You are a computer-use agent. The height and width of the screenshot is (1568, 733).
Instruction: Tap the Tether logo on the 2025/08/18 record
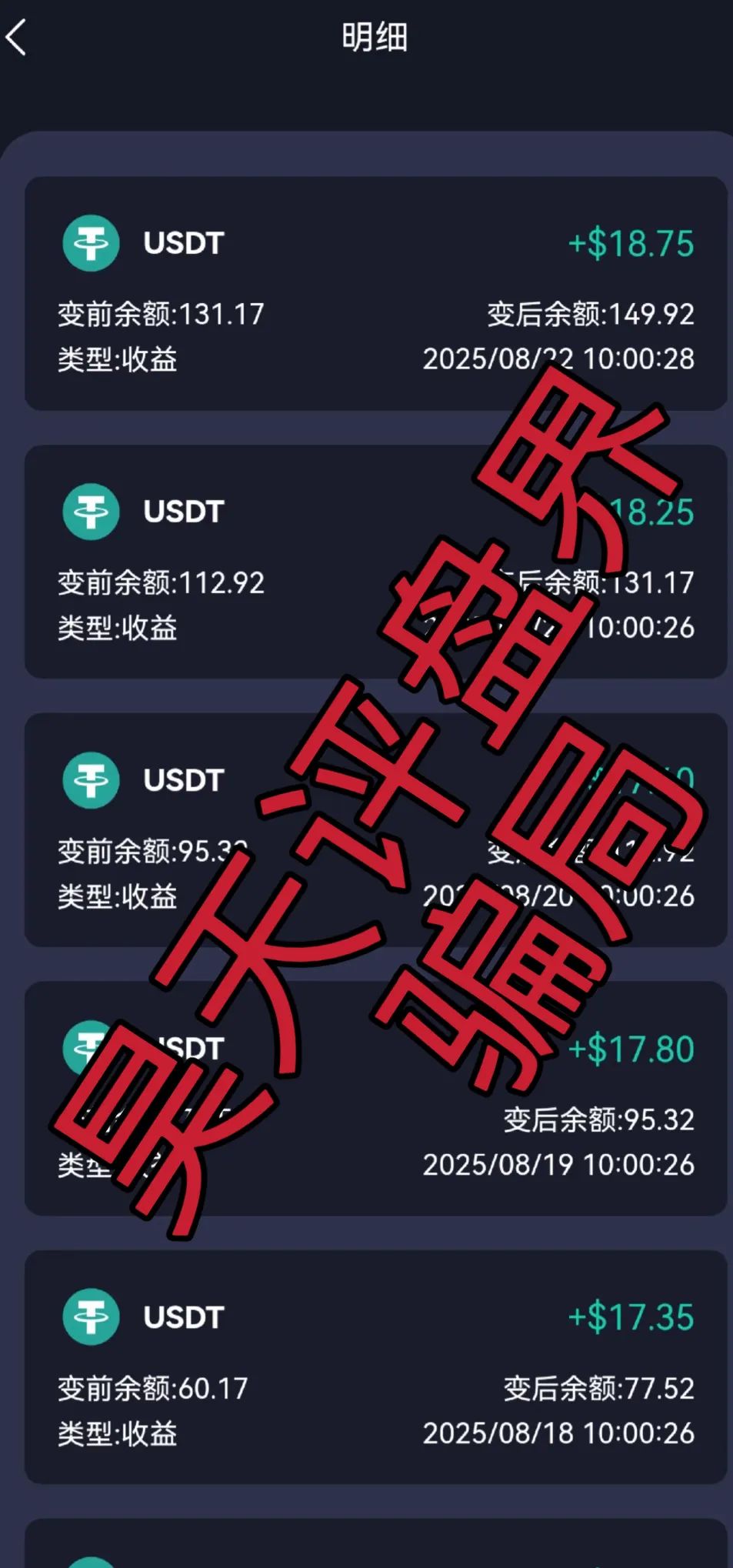[x=92, y=1317]
